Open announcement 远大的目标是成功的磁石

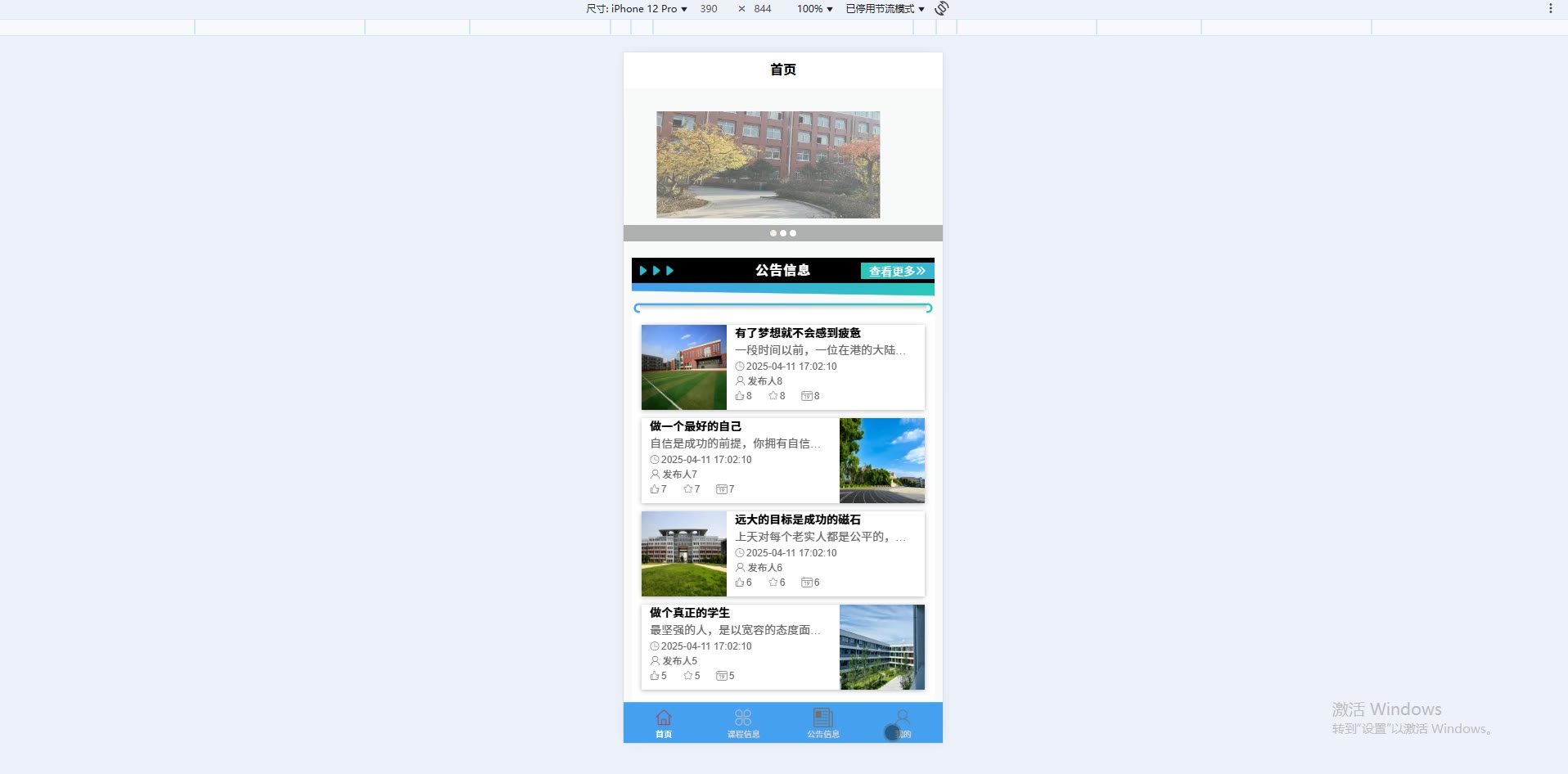point(797,520)
